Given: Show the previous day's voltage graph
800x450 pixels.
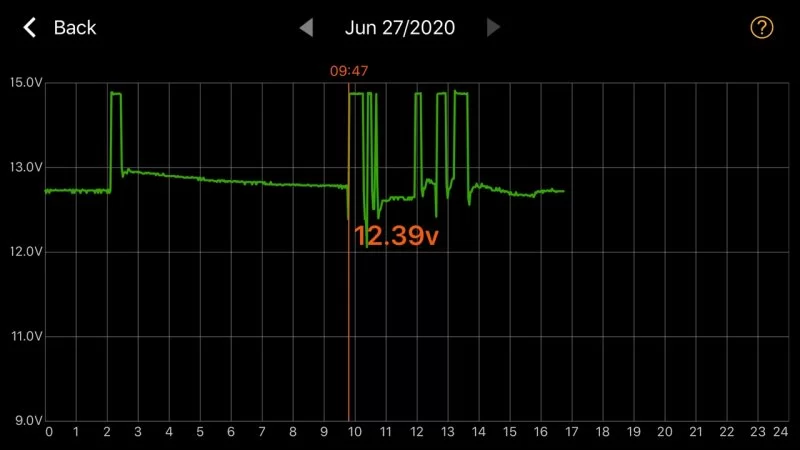Looking at the screenshot, I should pos(306,28).
